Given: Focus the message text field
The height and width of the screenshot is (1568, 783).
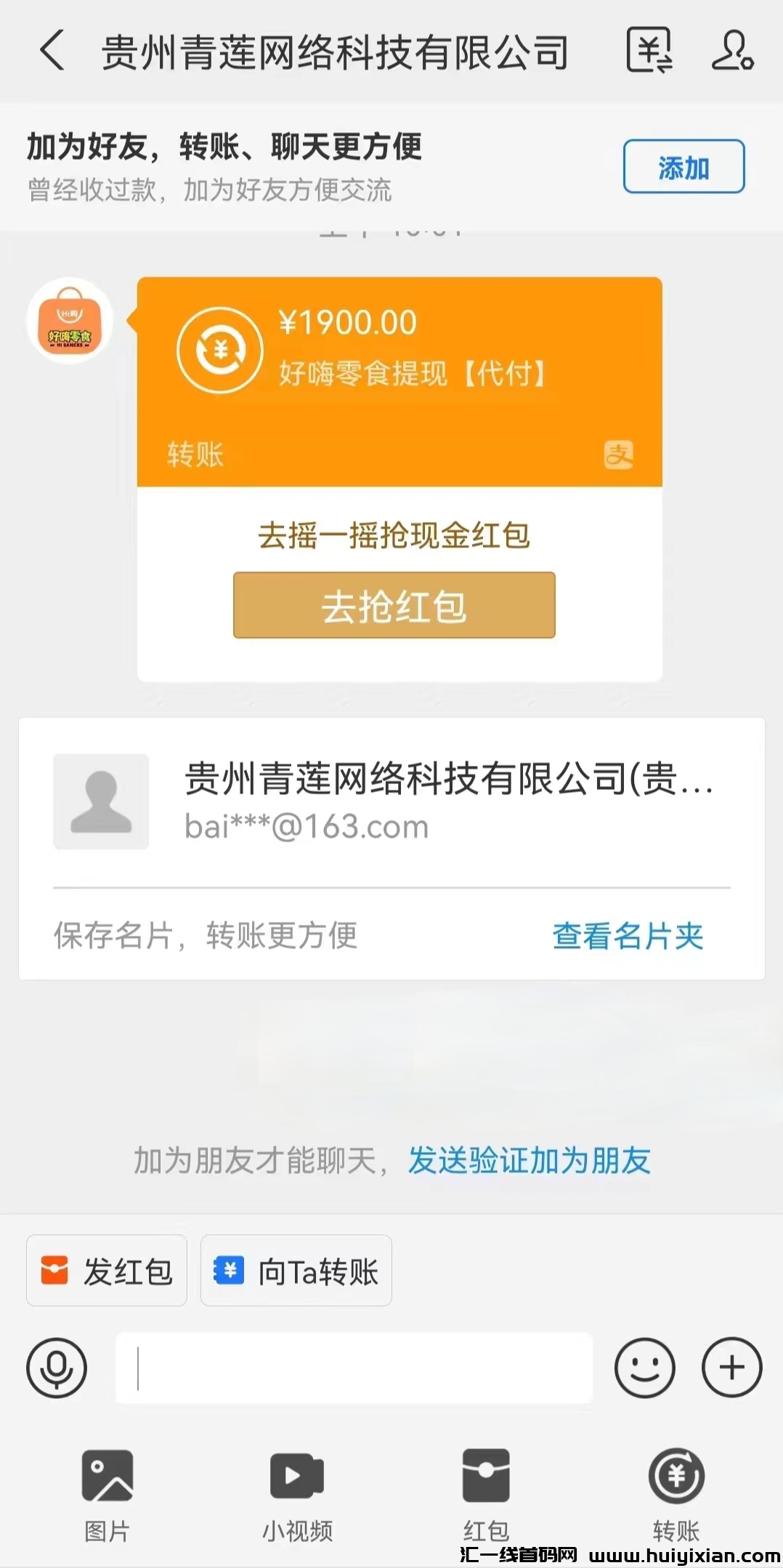Looking at the screenshot, I should (354, 1368).
